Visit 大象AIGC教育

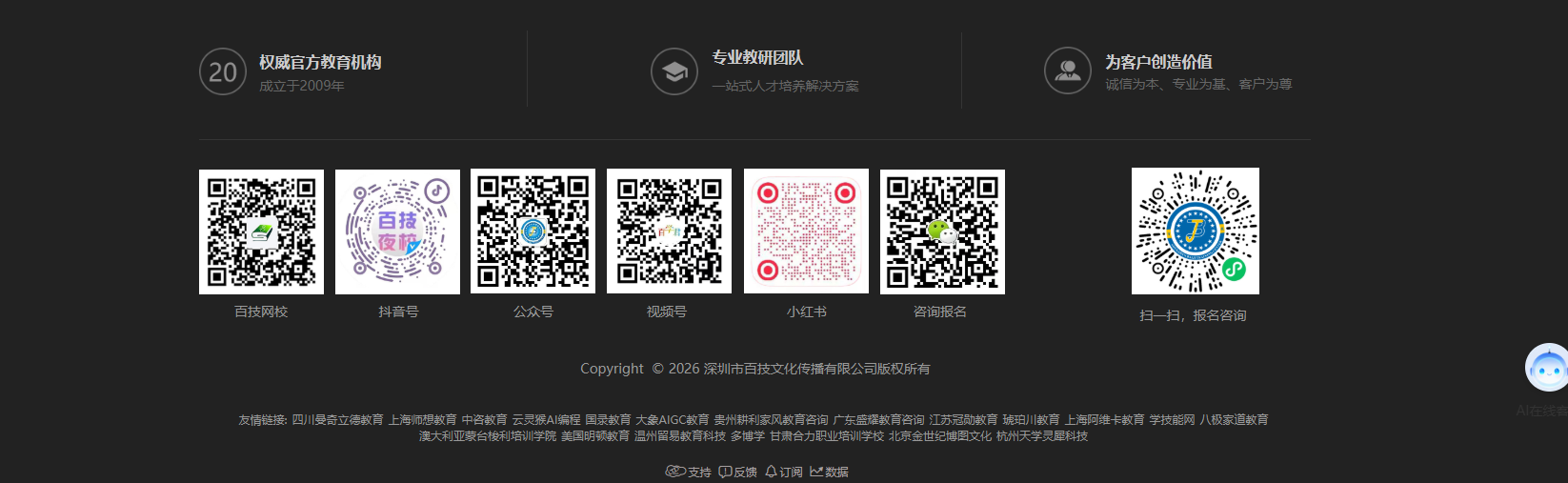(x=672, y=420)
